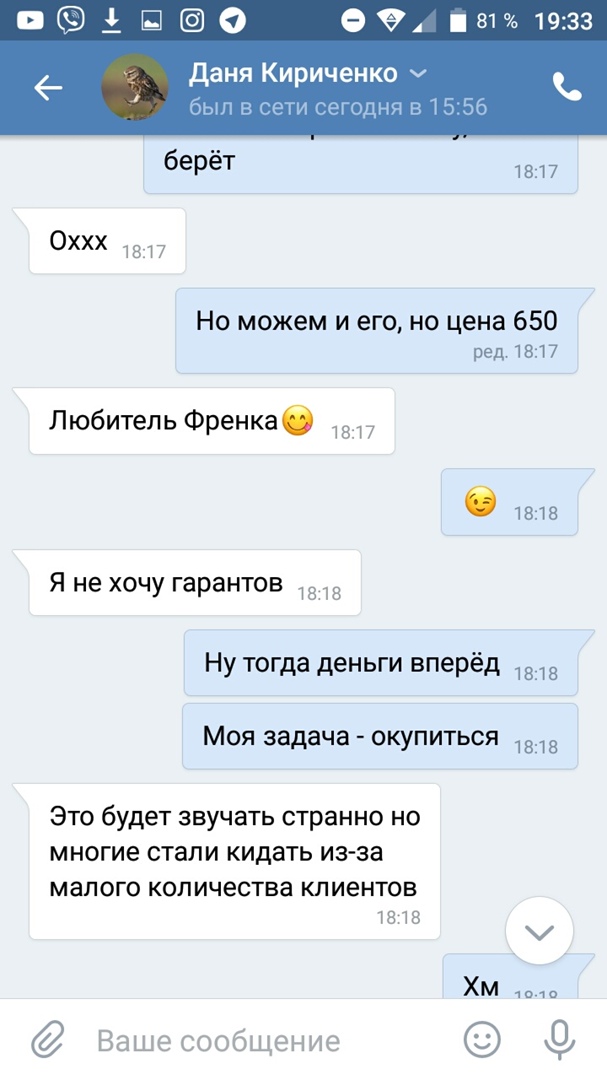Open the emoji and stickers picker
Viewport: 607px width, 1080px height.
[x=483, y=1040]
